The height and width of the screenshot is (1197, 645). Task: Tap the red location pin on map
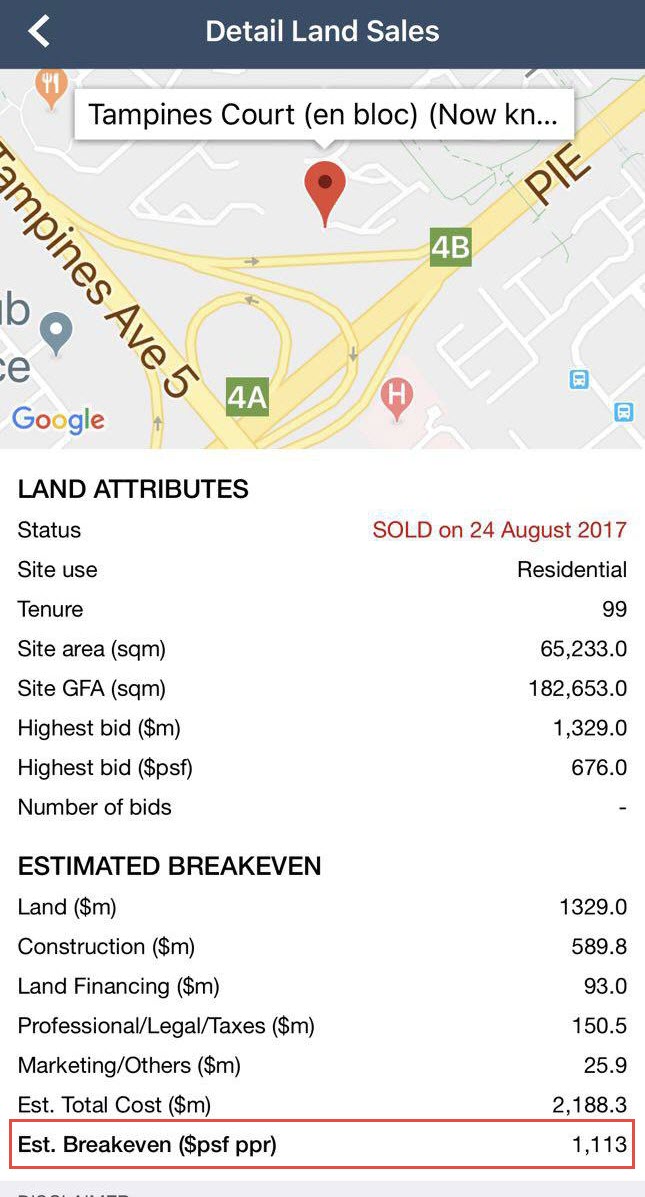(325, 193)
